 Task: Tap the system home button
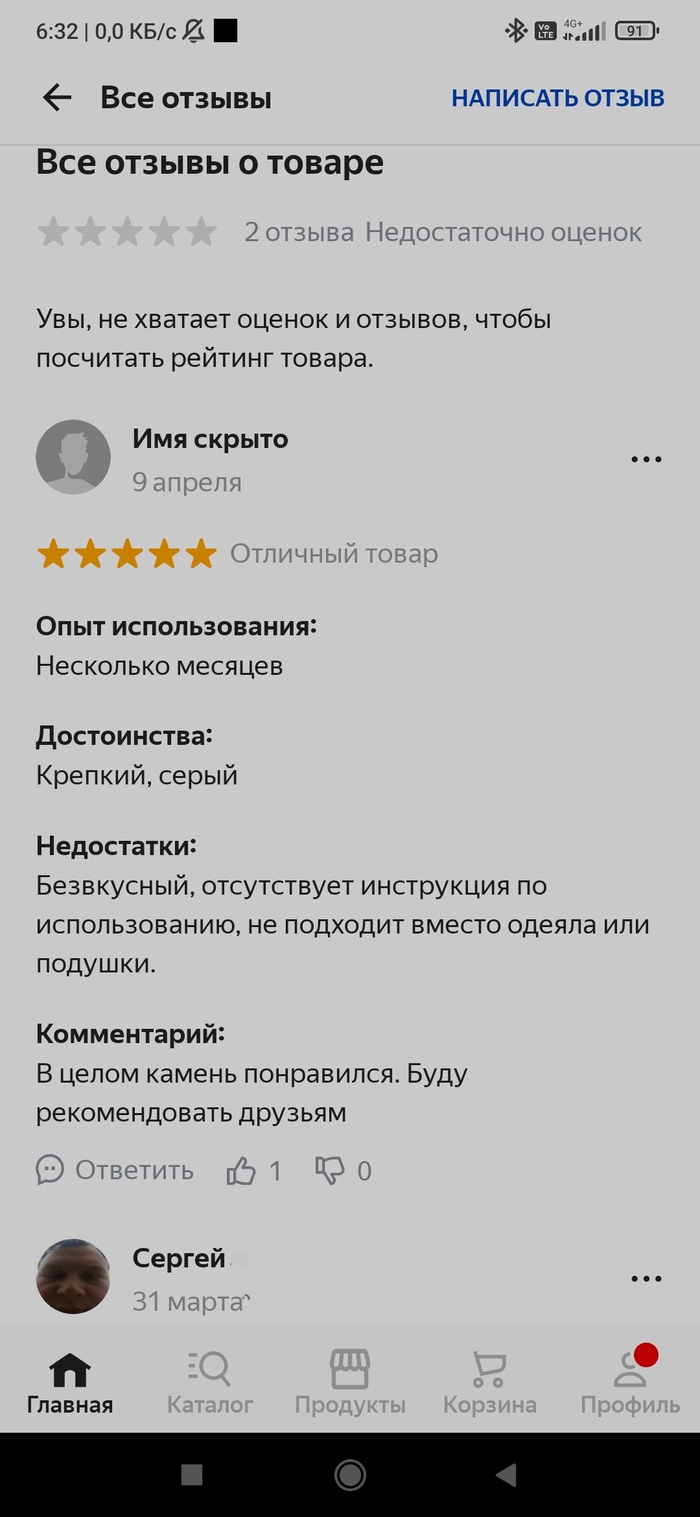click(x=350, y=1474)
